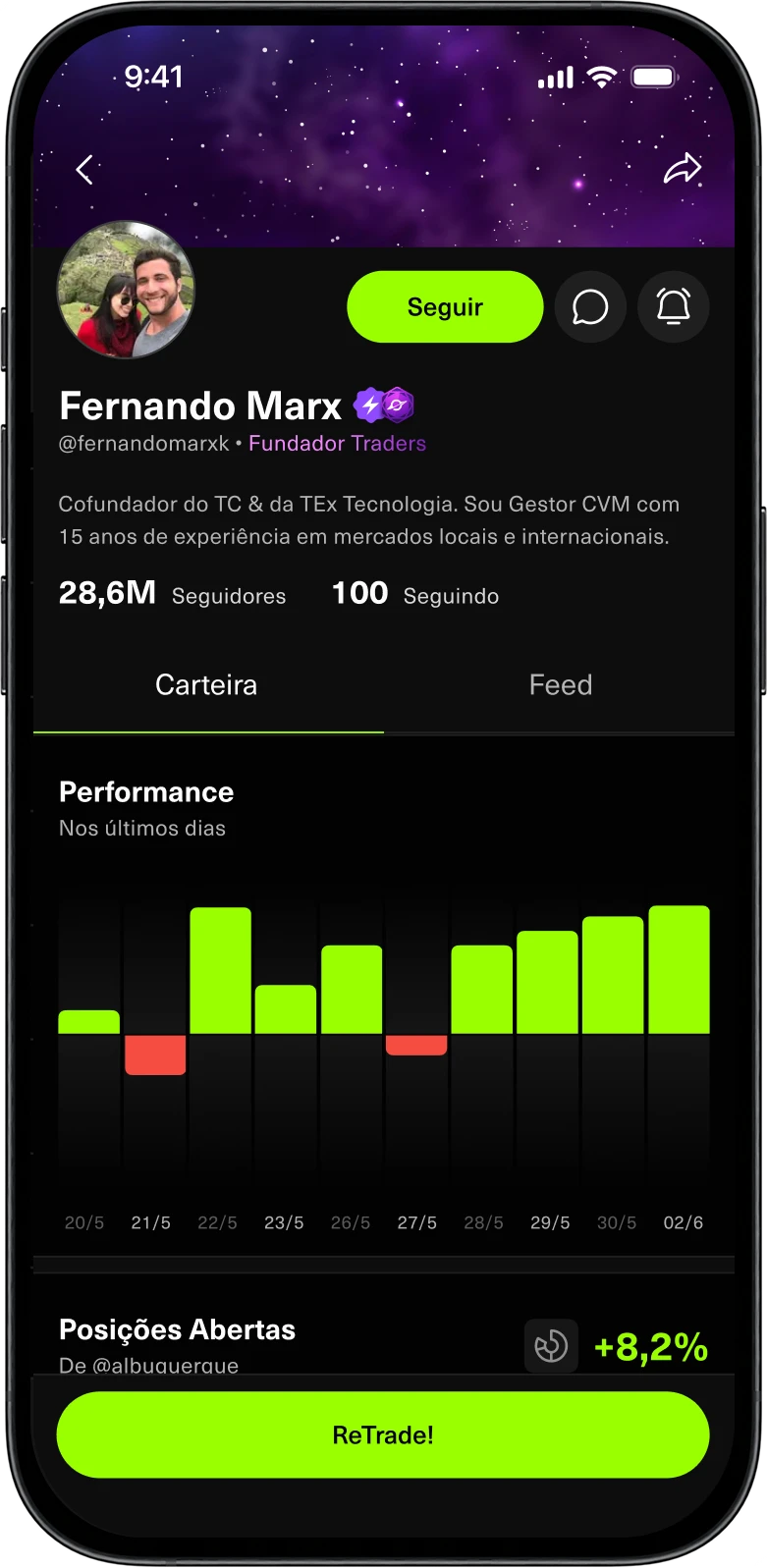
Task: Select the Carteira tab
Action: point(206,685)
